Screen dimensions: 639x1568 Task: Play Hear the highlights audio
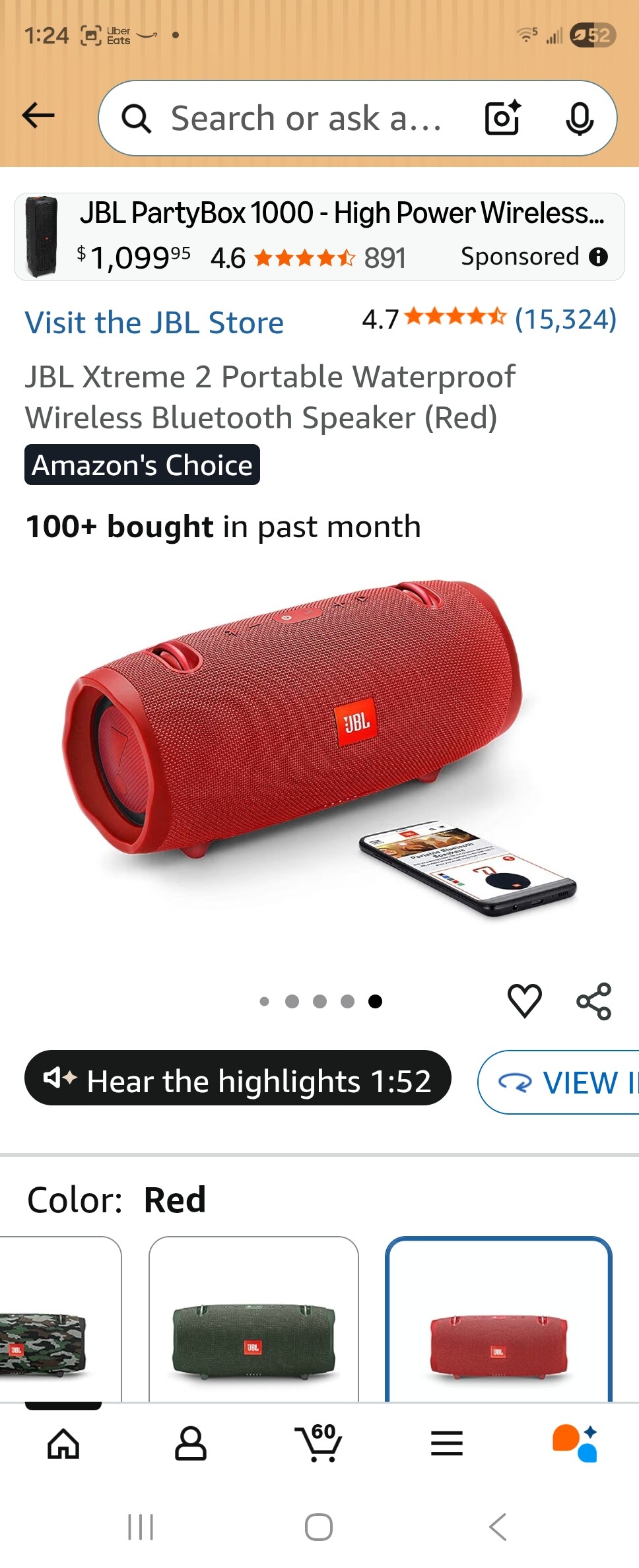point(238,1081)
